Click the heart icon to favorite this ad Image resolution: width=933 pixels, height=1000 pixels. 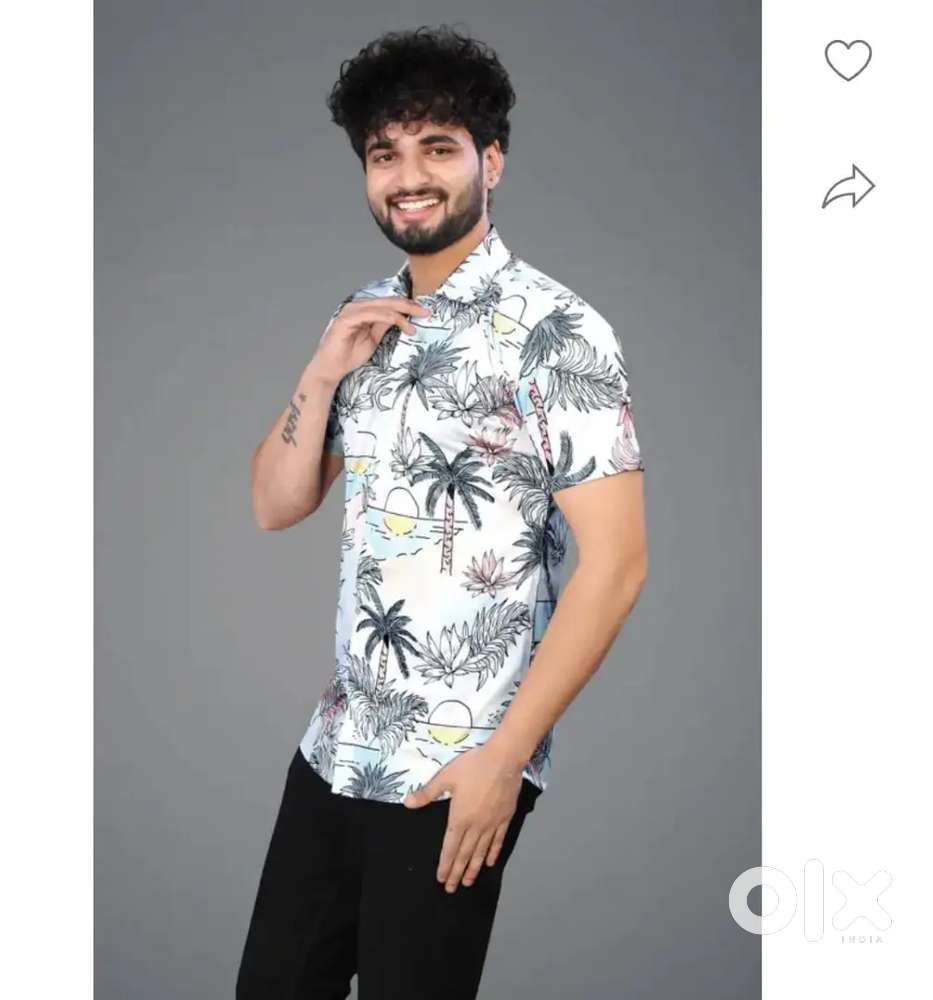coord(848,62)
